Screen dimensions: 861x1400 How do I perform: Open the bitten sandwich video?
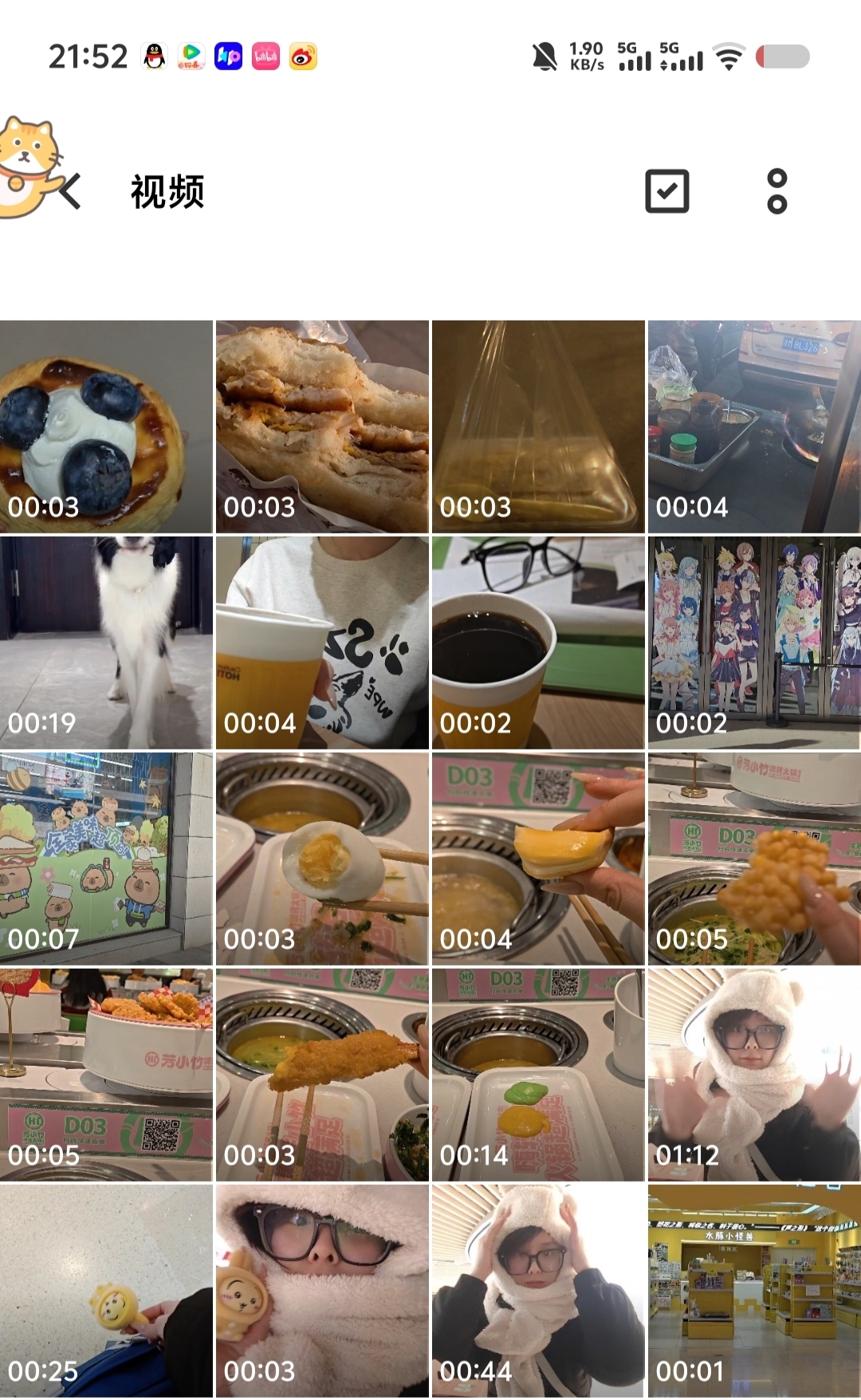pos(322,427)
